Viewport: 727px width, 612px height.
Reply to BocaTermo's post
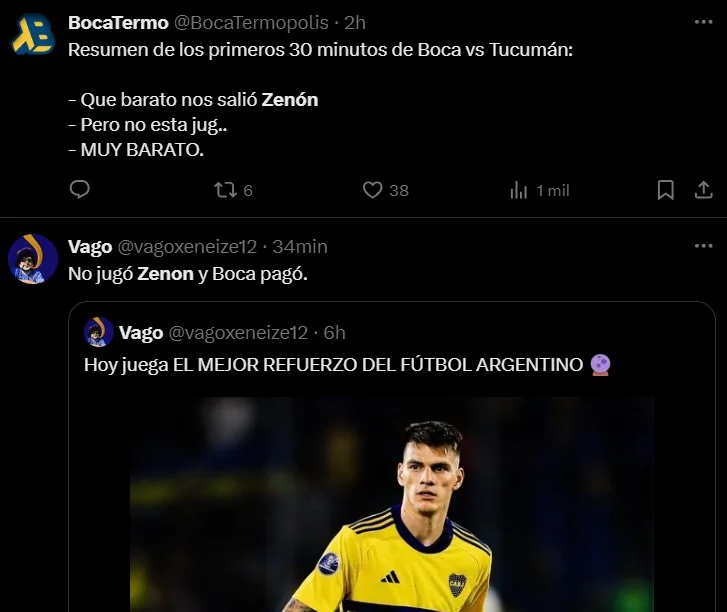[x=80, y=189]
